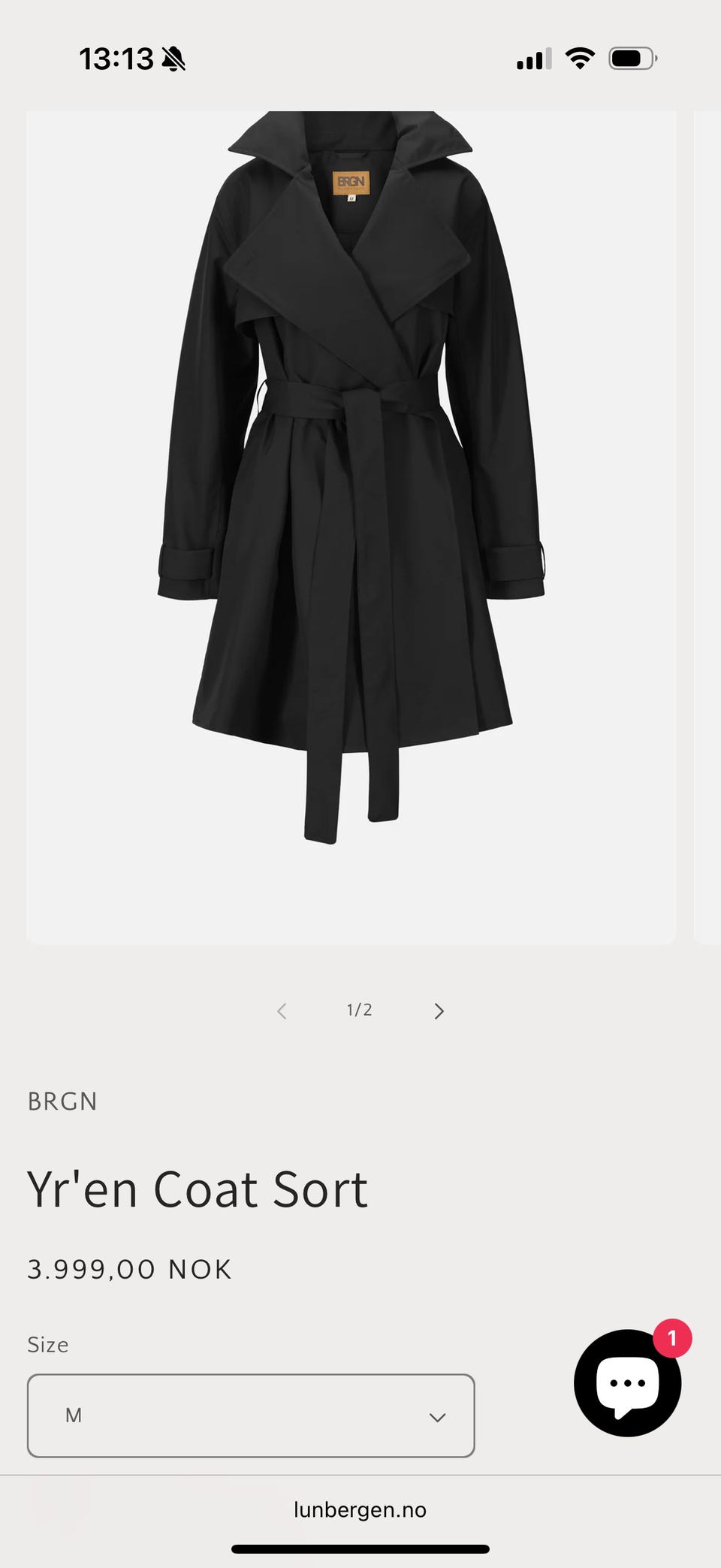Open the chat support bubble
Image resolution: width=721 pixels, height=1568 pixels.
pyautogui.click(x=627, y=1382)
